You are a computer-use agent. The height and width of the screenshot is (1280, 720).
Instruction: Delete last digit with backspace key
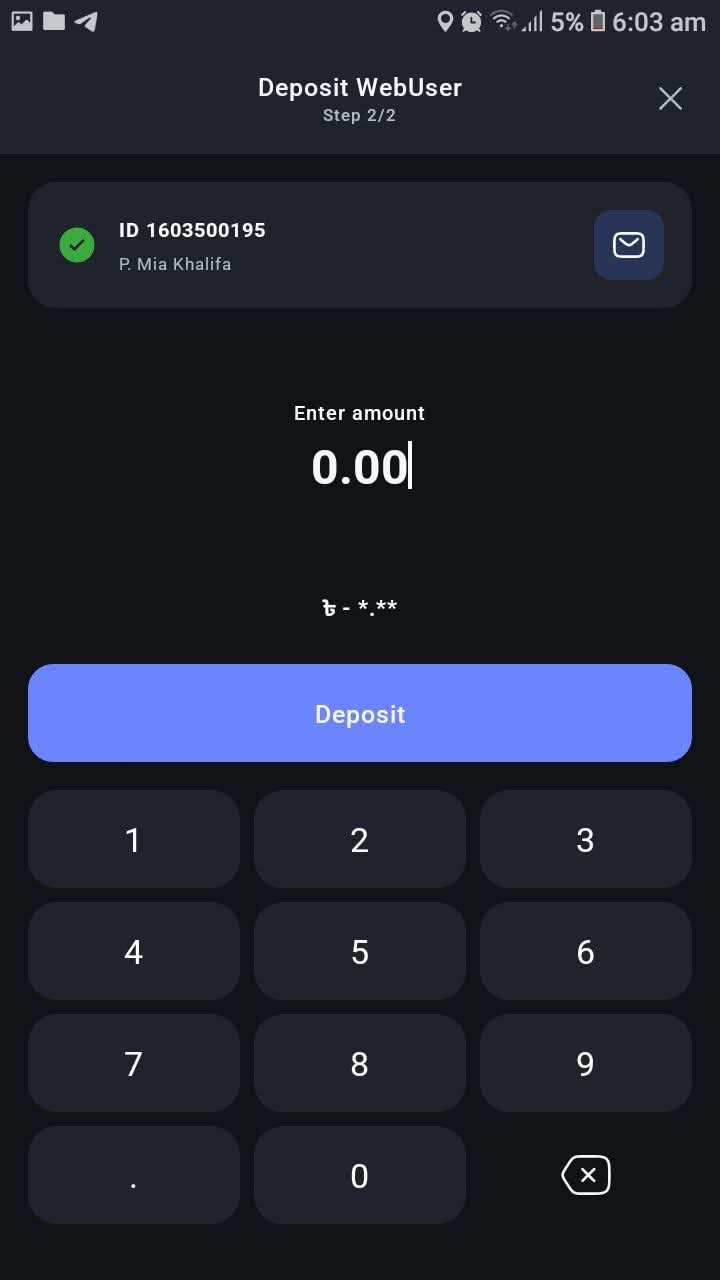[586, 1175]
